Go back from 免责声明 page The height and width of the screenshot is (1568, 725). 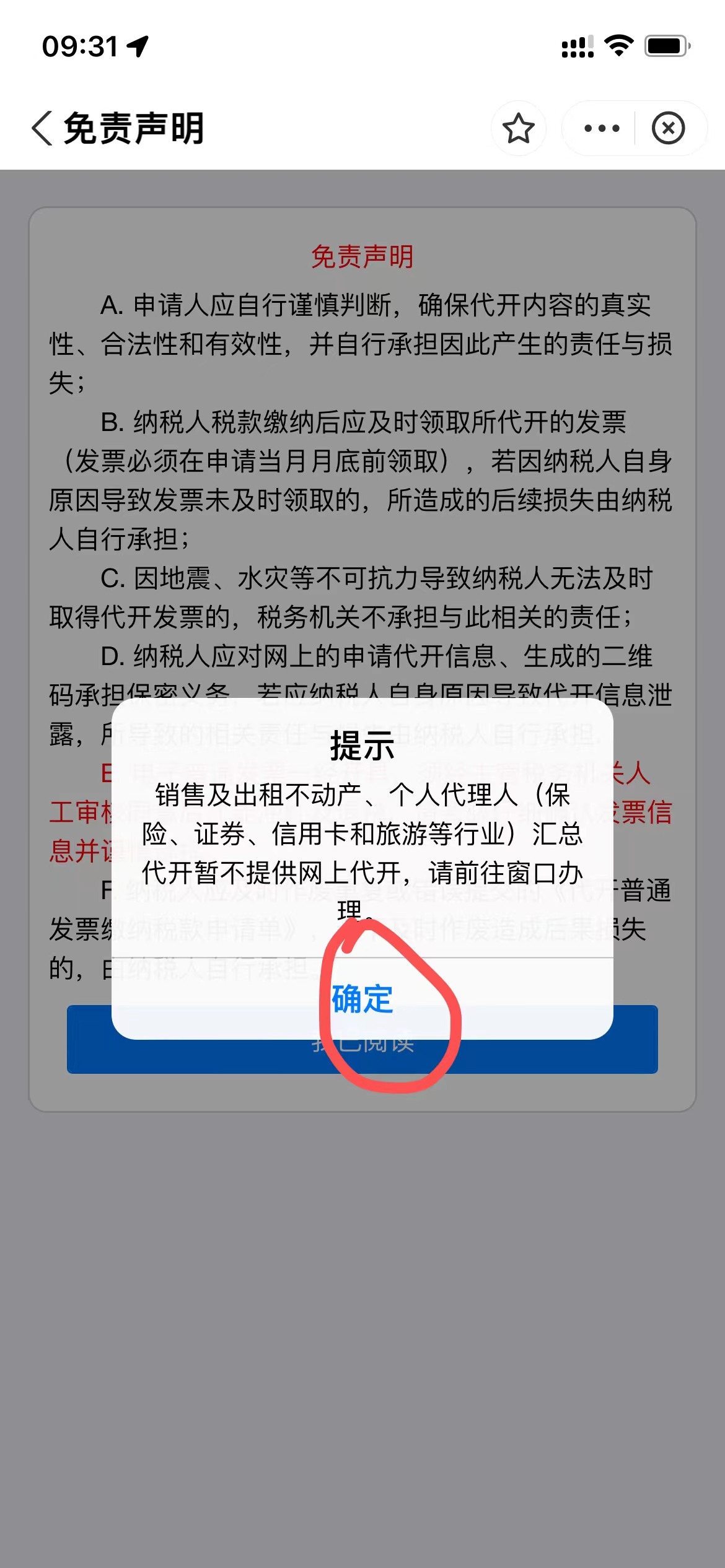42,128
